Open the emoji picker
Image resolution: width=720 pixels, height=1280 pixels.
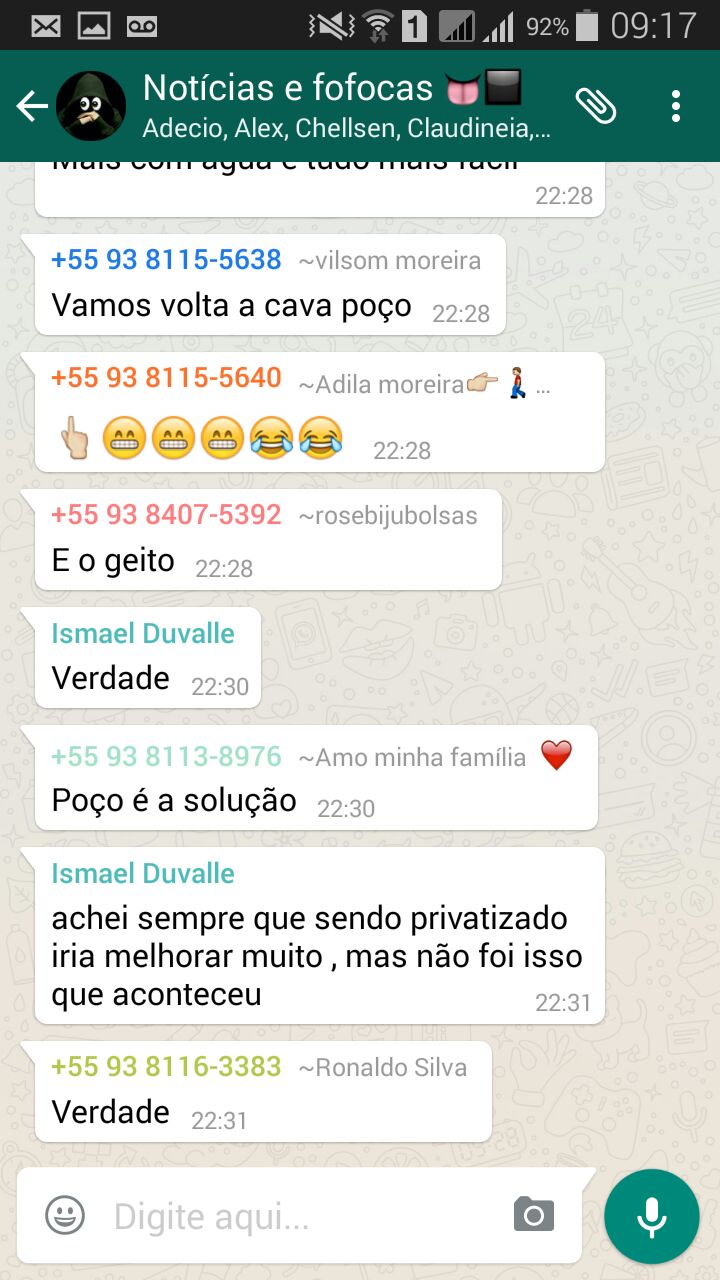click(x=65, y=1215)
